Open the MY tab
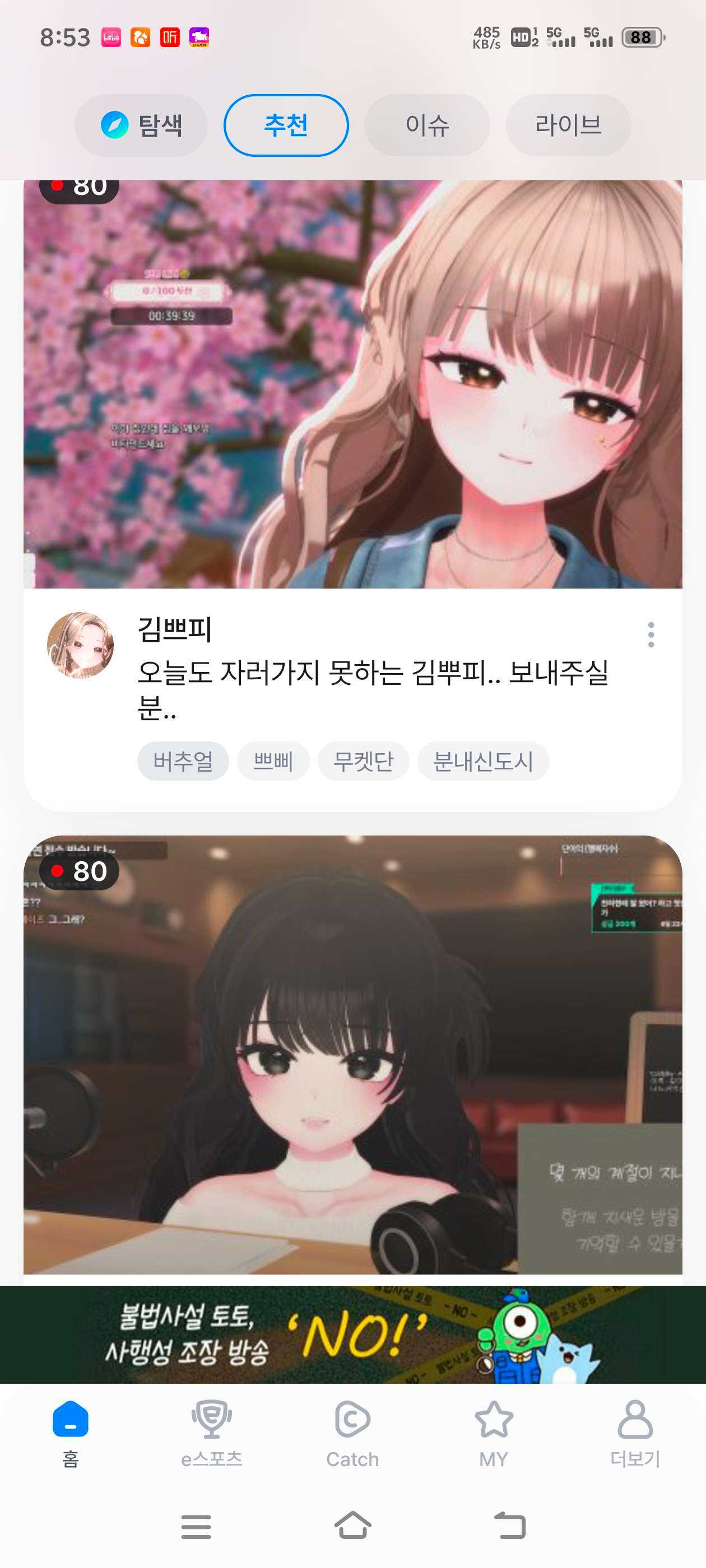This screenshot has height=1568, width=706. click(x=494, y=1434)
